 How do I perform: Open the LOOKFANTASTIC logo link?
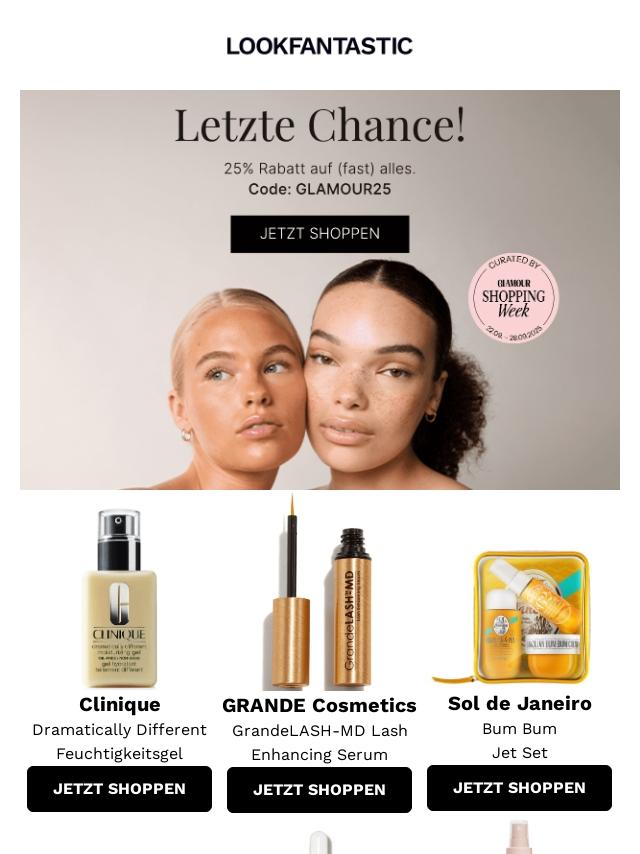[319, 46]
